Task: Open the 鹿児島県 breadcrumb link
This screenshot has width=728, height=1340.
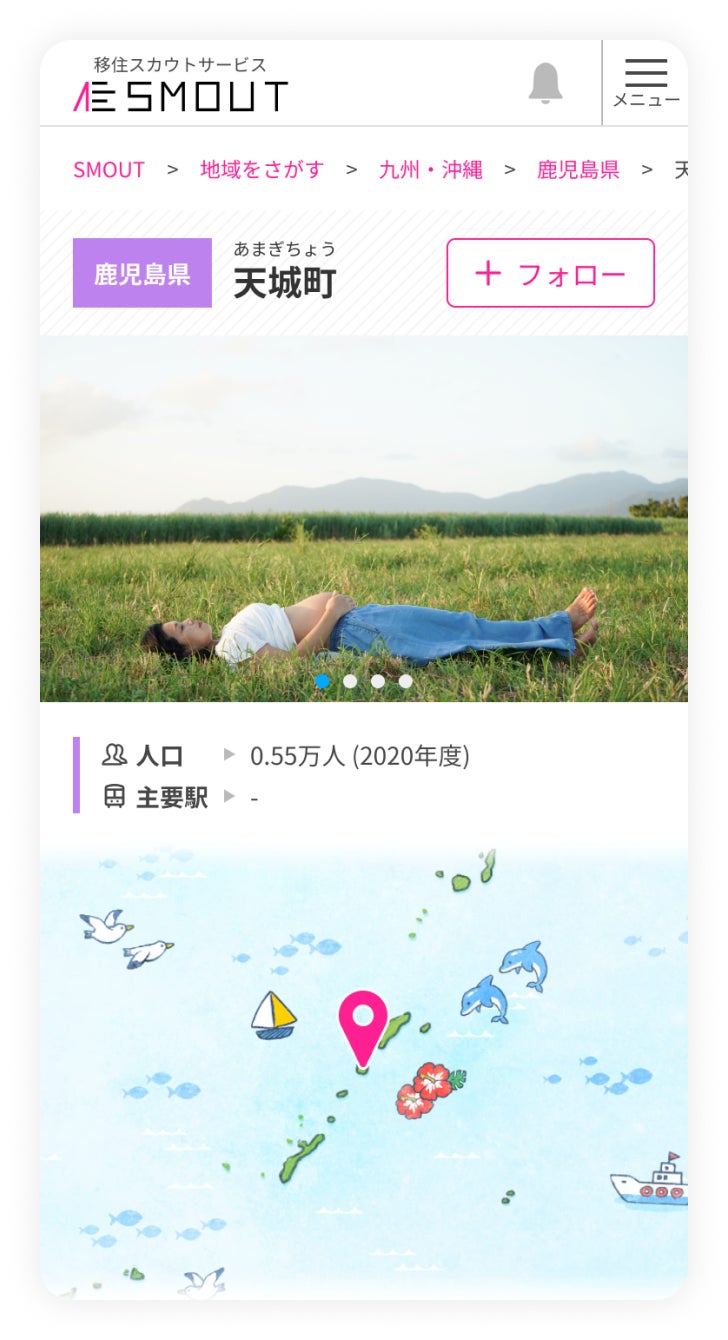Action: pyautogui.click(x=578, y=170)
